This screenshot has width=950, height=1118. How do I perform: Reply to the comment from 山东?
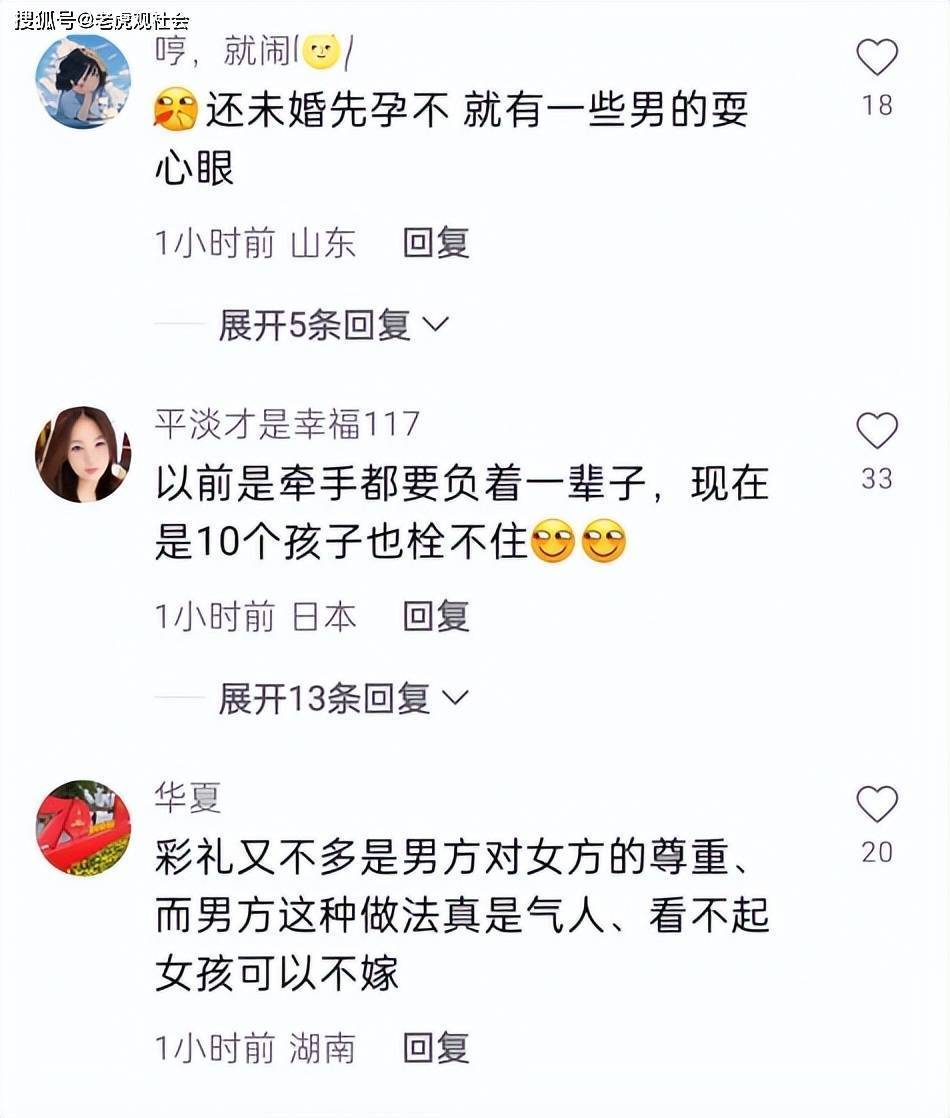436,243
